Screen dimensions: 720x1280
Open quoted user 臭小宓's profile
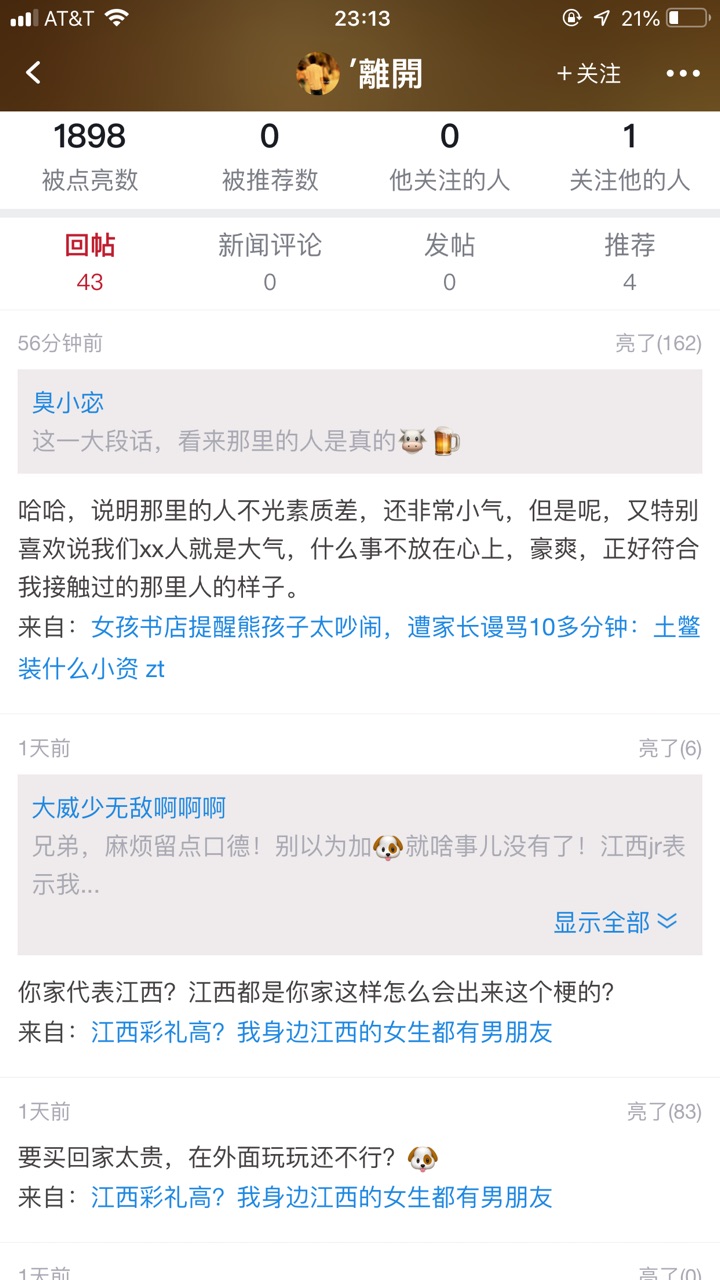[68, 402]
